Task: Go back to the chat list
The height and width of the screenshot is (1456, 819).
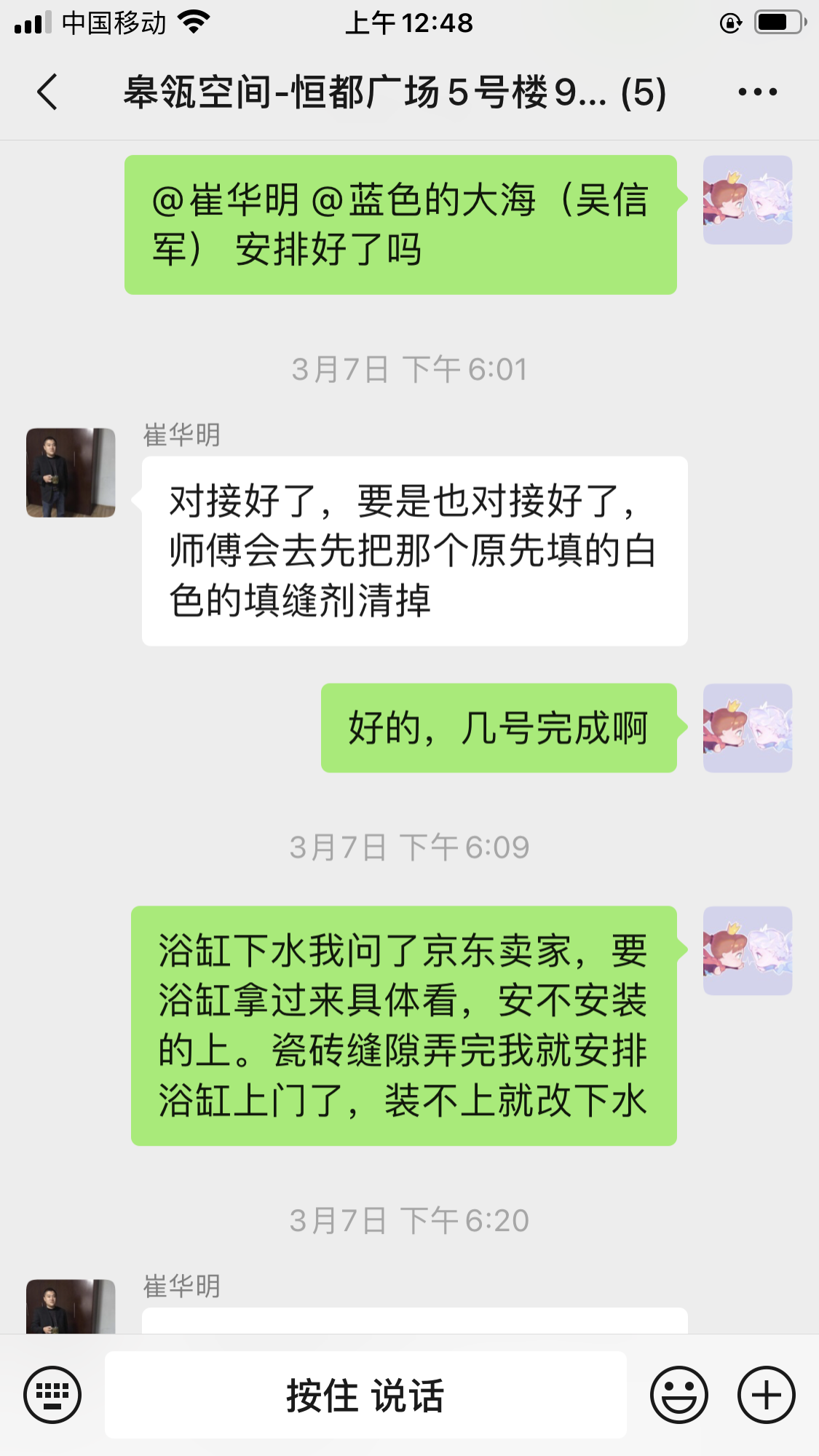Action: [x=48, y=92]
